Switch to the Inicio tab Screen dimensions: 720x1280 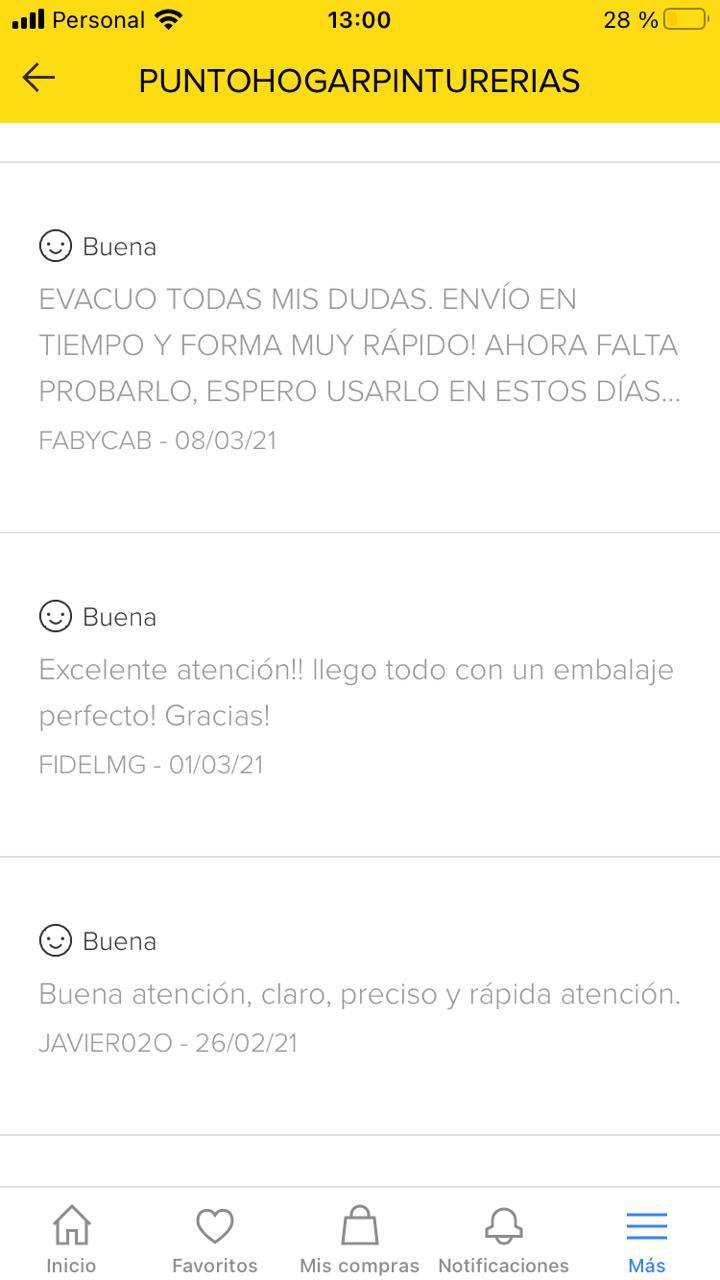71,1238
